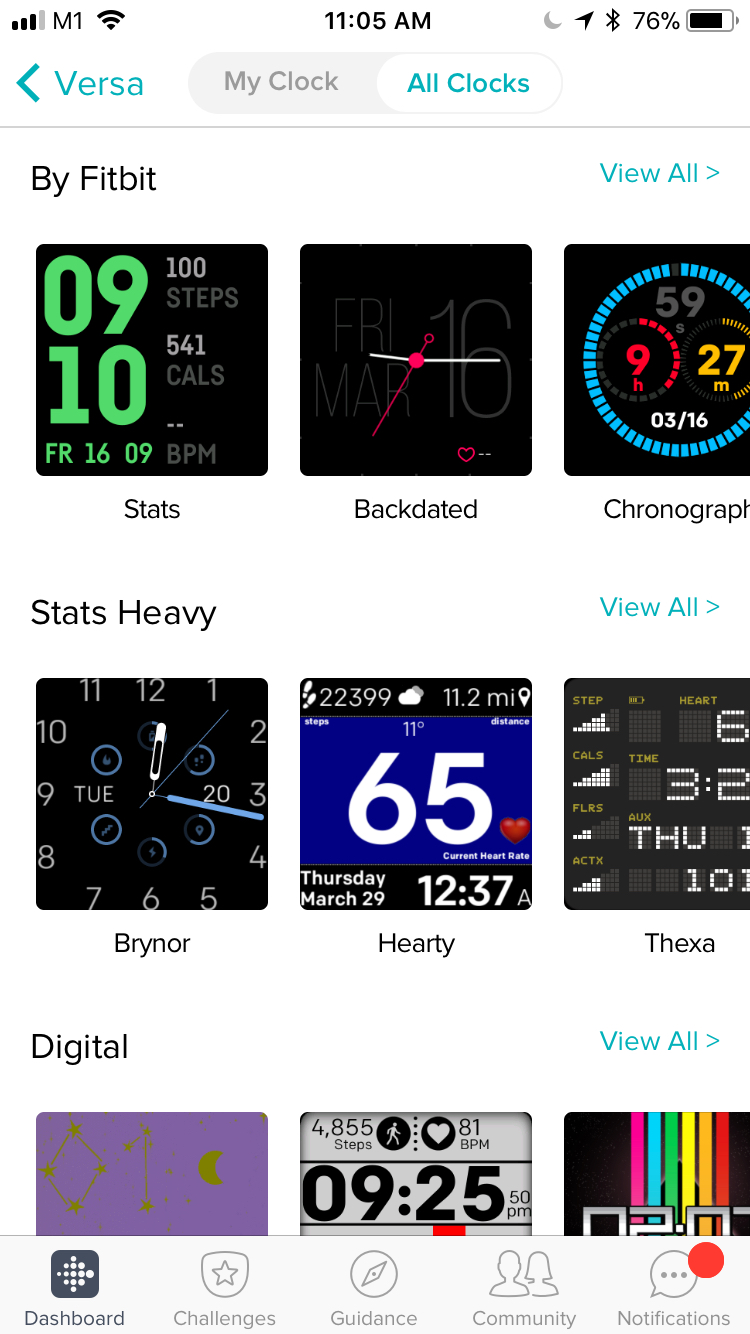View all Digital clock faces
750x1334 pixels.
659,1041
